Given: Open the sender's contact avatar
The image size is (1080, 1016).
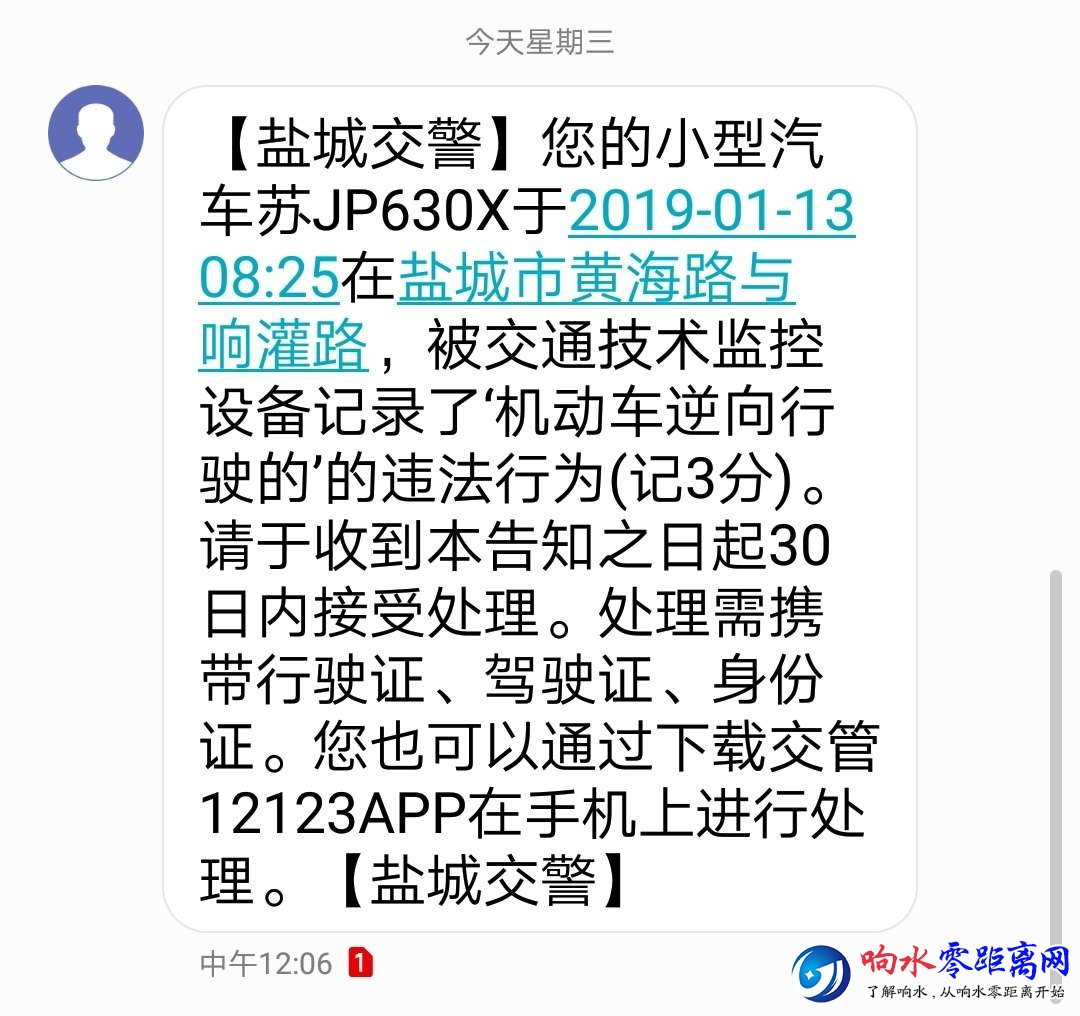Looking at the screenshot, I should (96, 133).
